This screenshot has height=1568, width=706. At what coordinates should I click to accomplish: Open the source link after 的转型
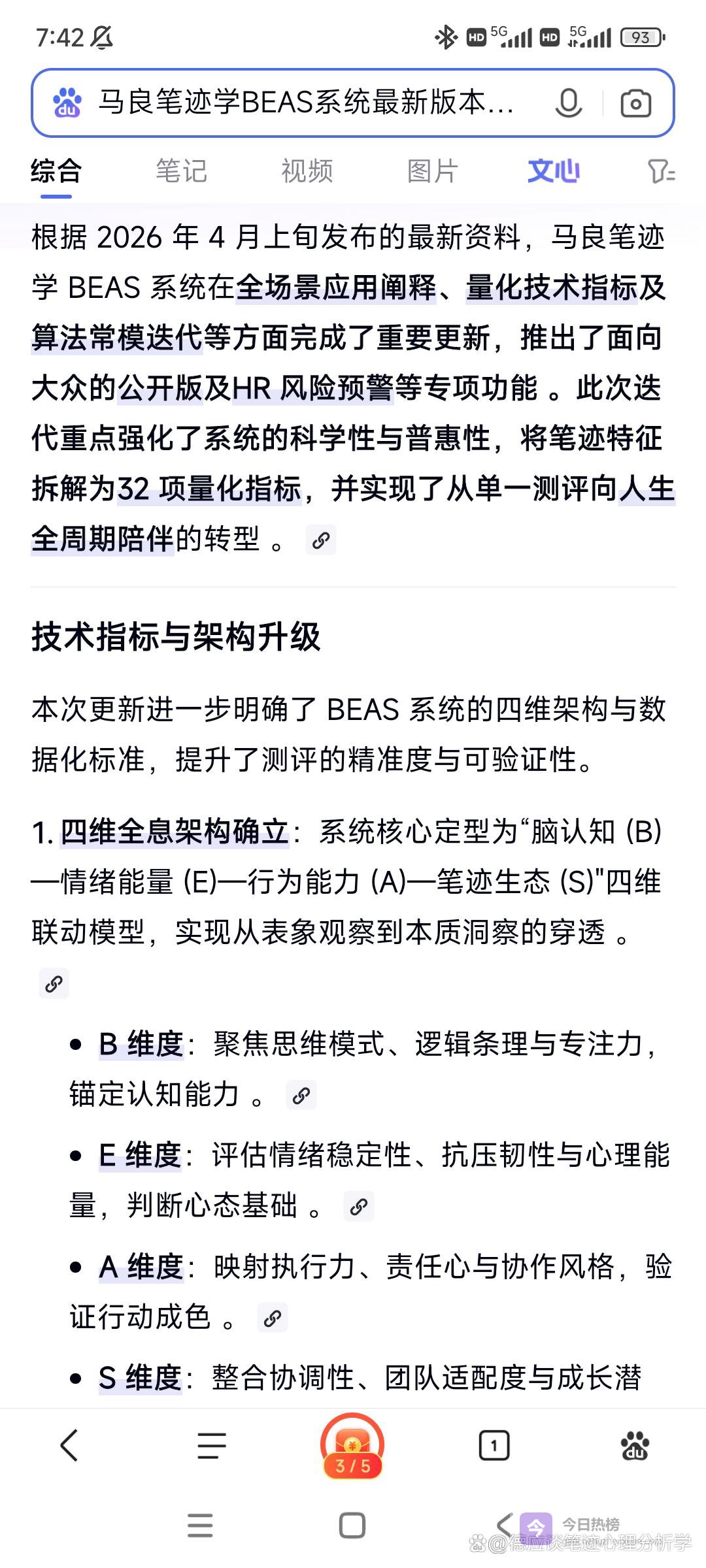point(321,540)
